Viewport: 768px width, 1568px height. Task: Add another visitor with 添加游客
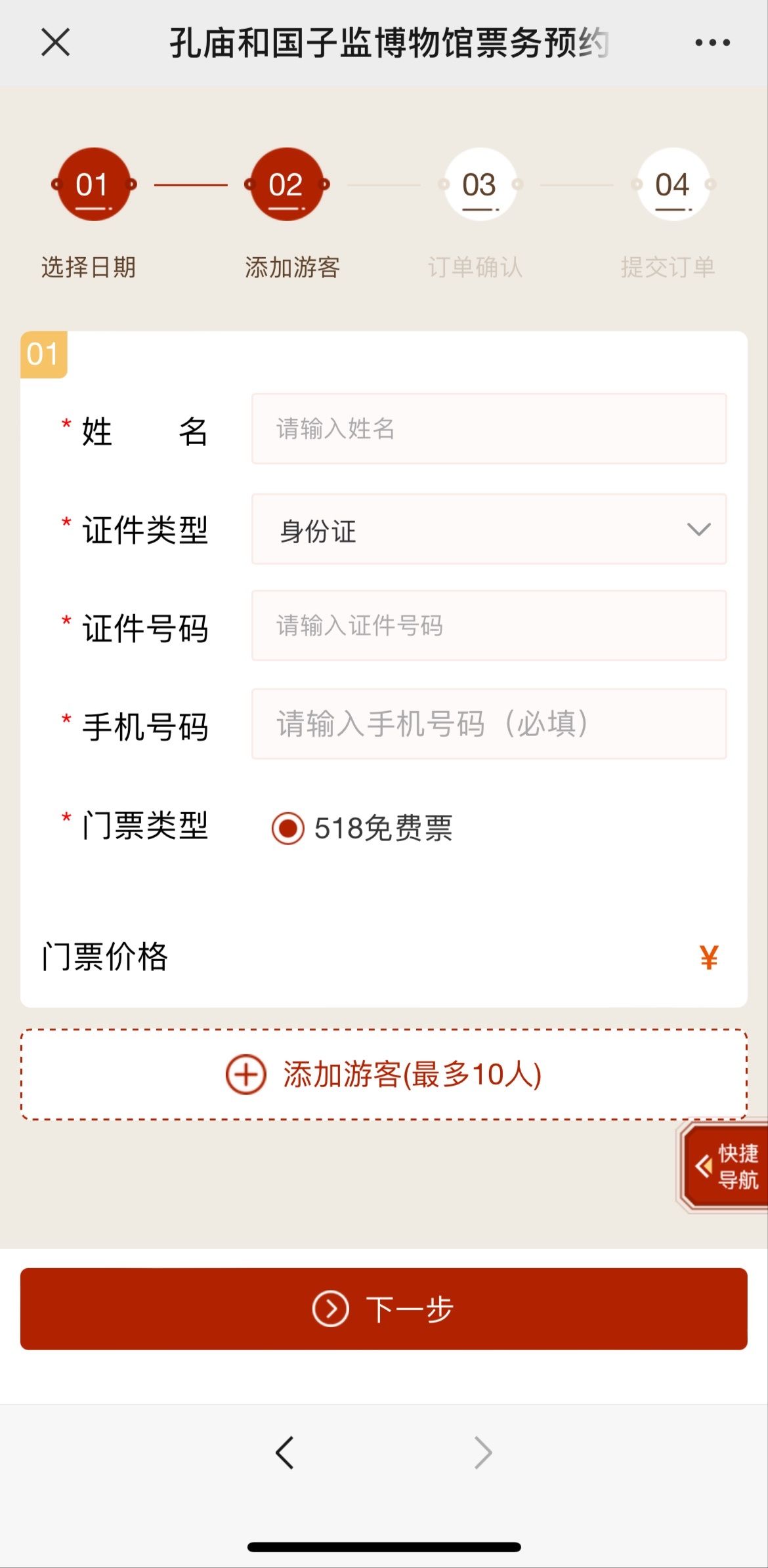383,1075
